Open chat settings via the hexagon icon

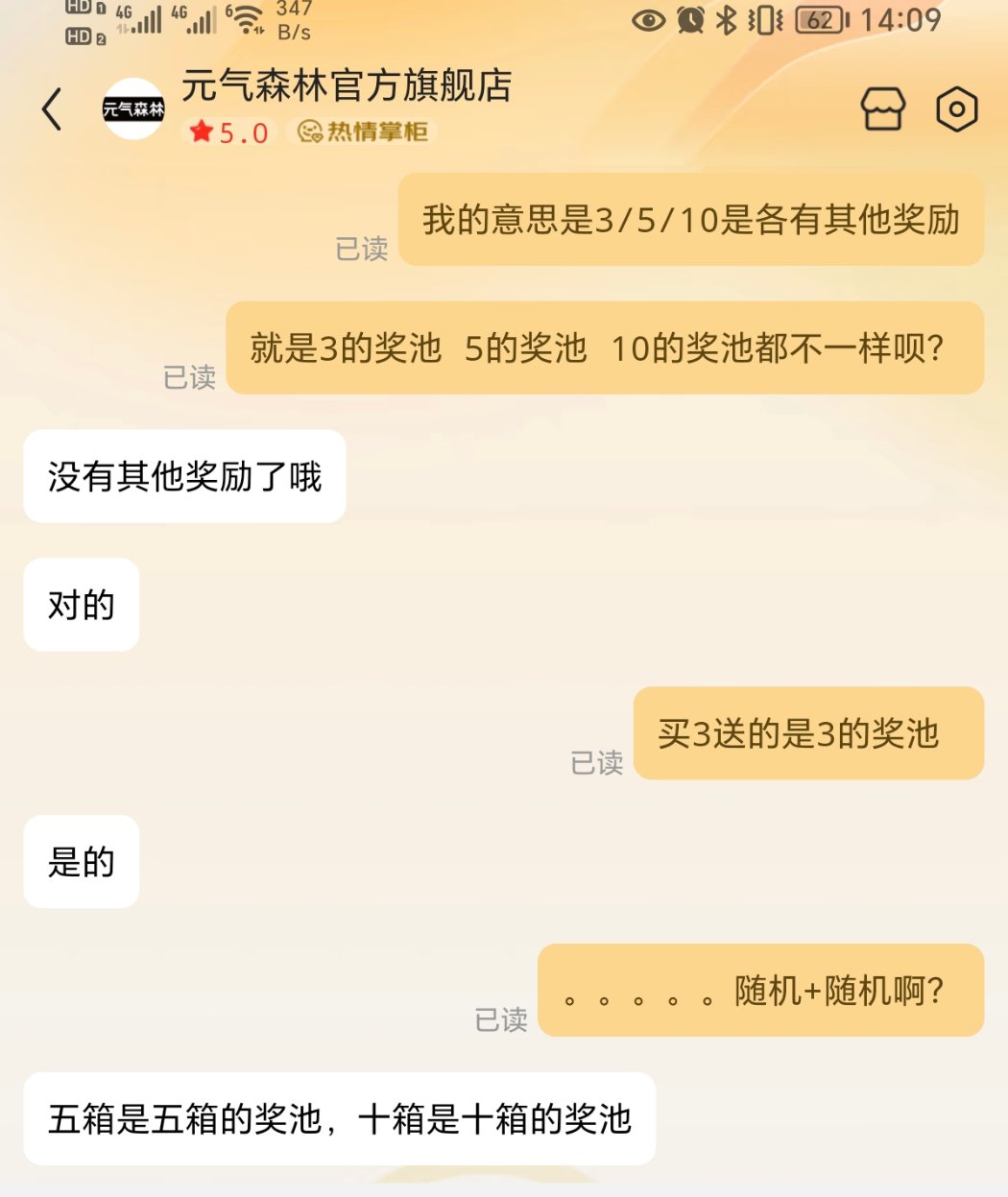(956, 109)
